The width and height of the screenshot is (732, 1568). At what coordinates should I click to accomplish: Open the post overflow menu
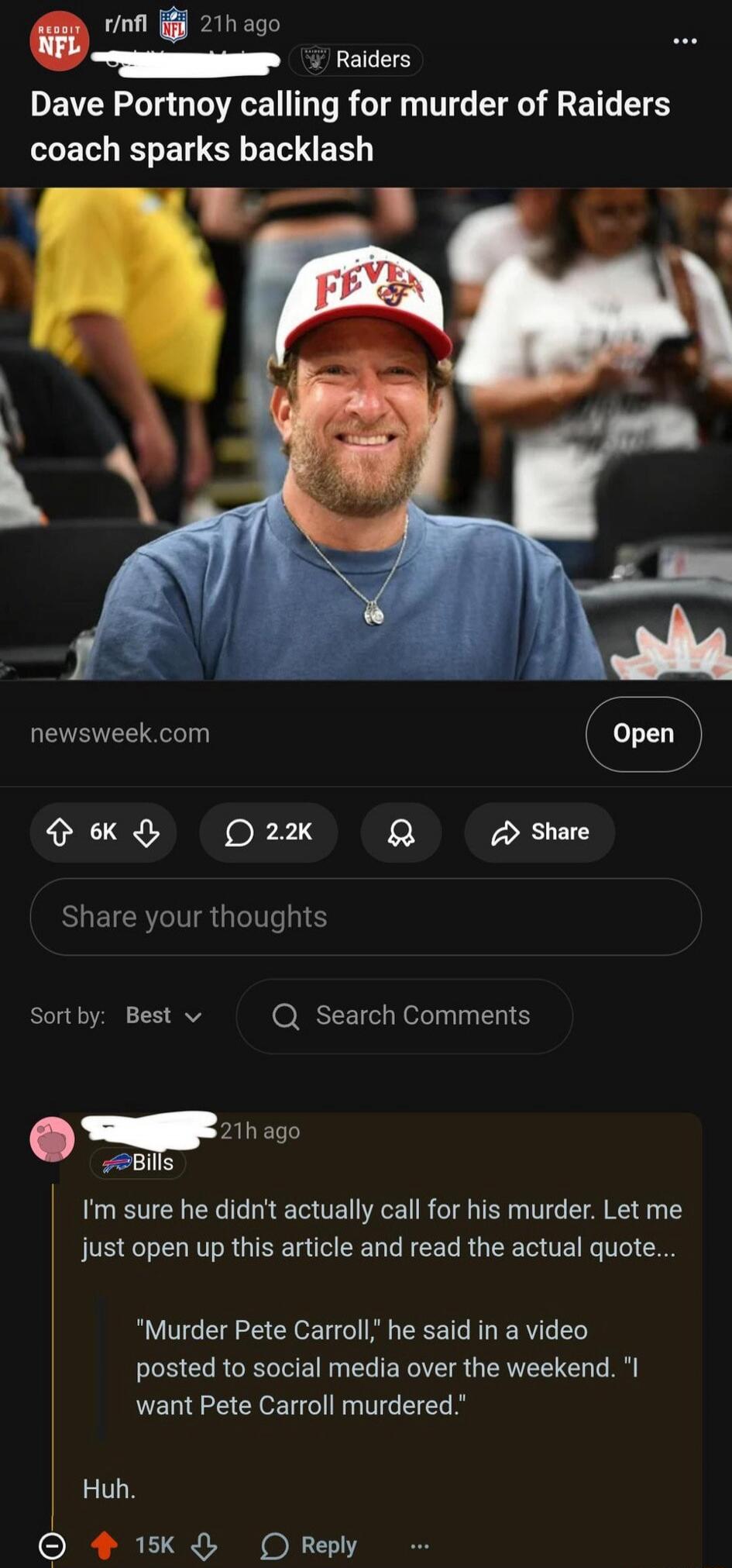(685, 41)
